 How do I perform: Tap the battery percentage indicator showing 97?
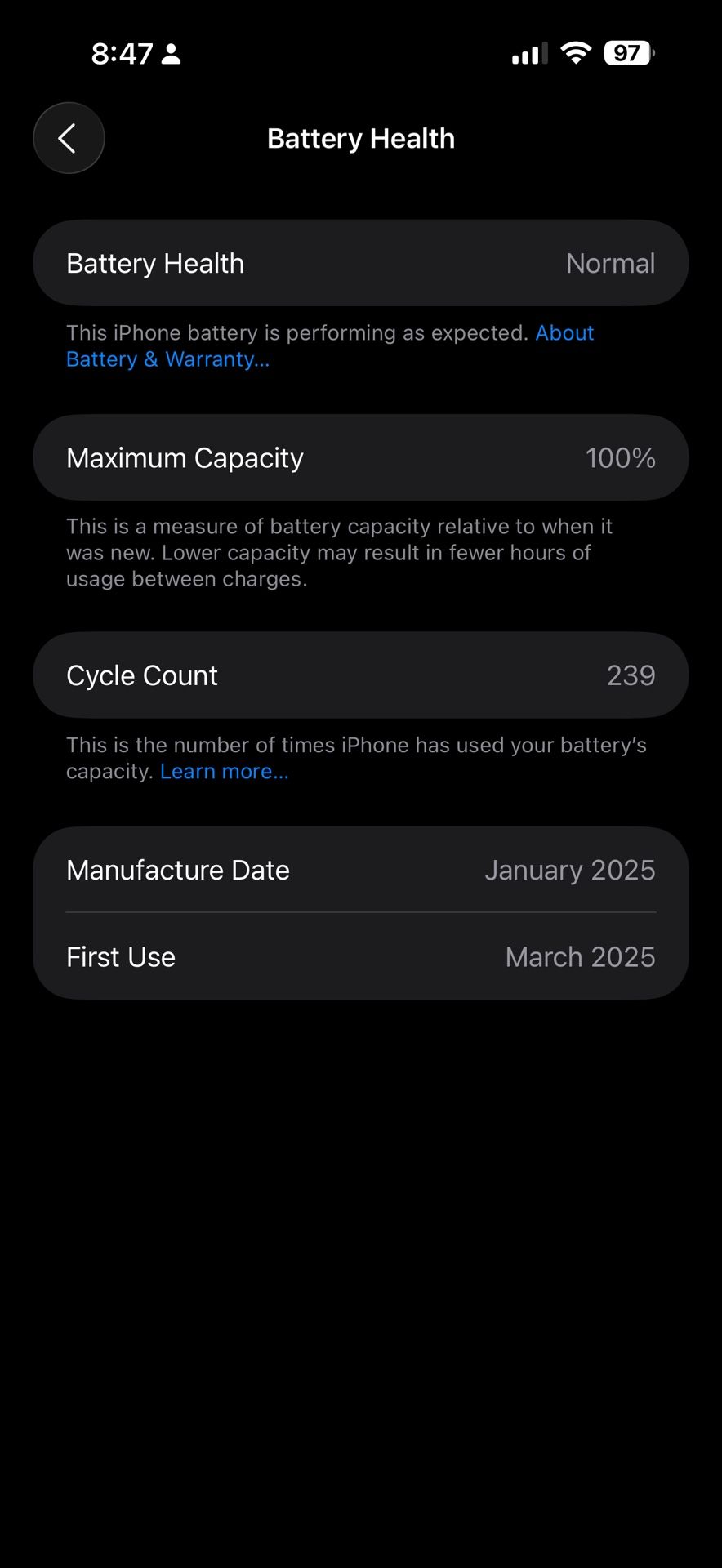627,52
